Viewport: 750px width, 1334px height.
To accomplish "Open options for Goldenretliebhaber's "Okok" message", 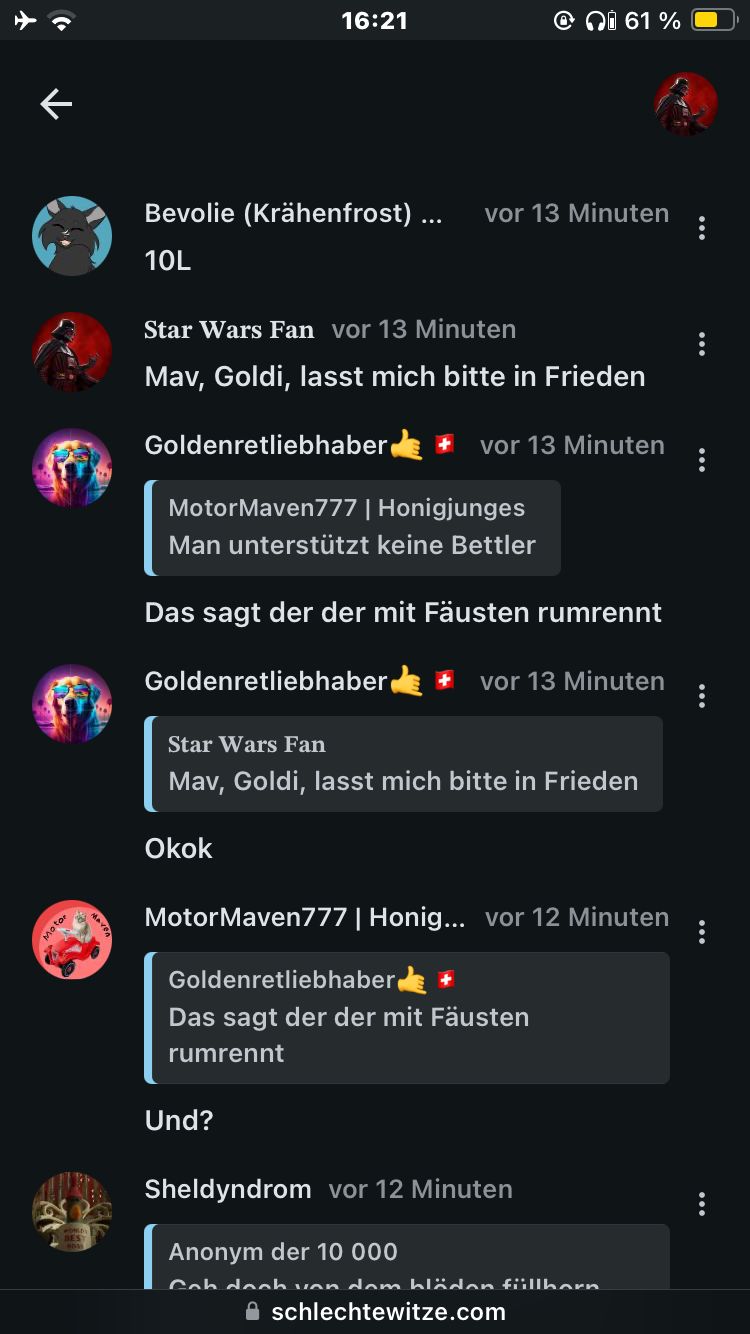I will (702, 696).
